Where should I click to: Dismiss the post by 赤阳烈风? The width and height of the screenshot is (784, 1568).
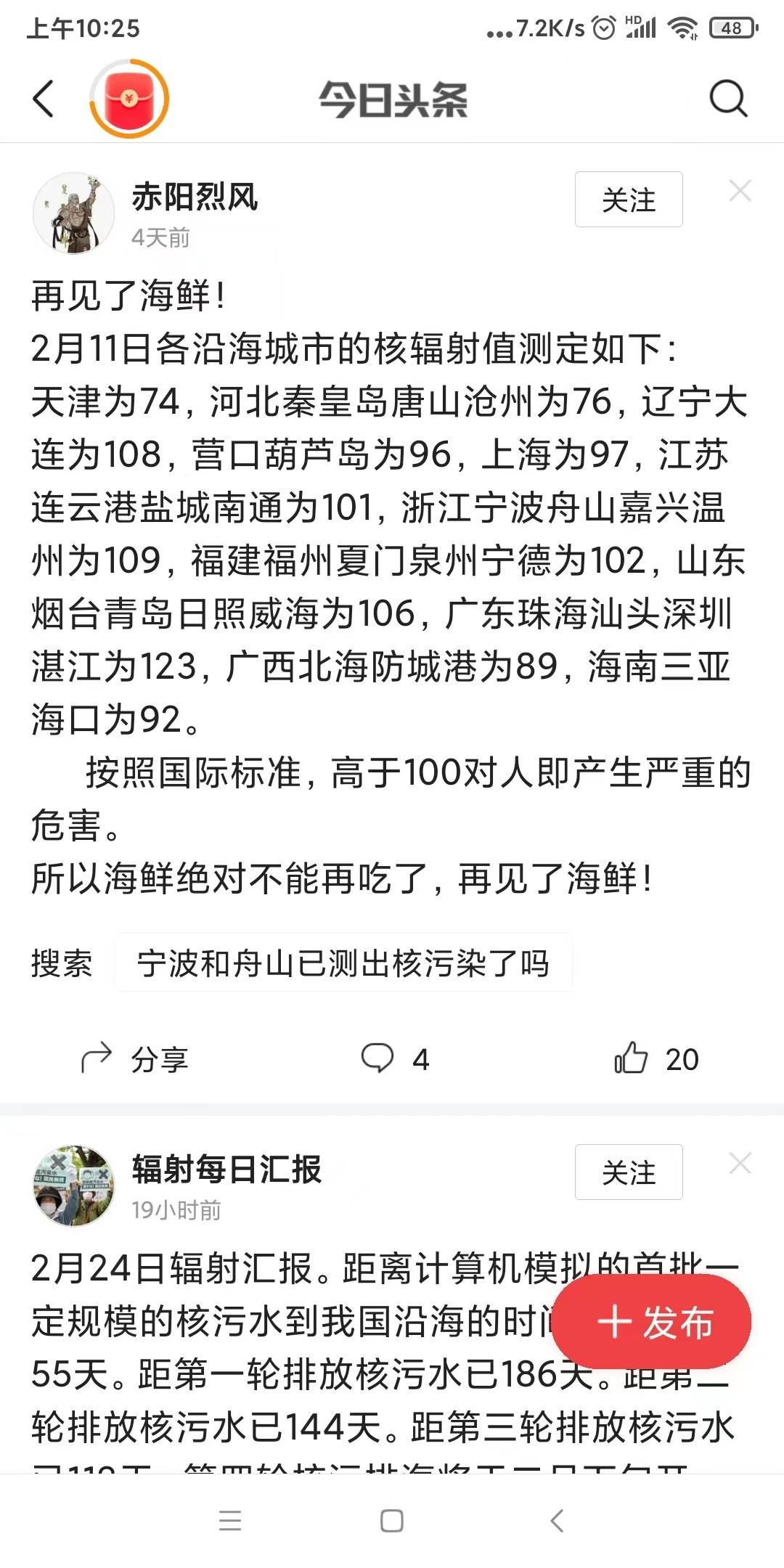tap(740, 191)
